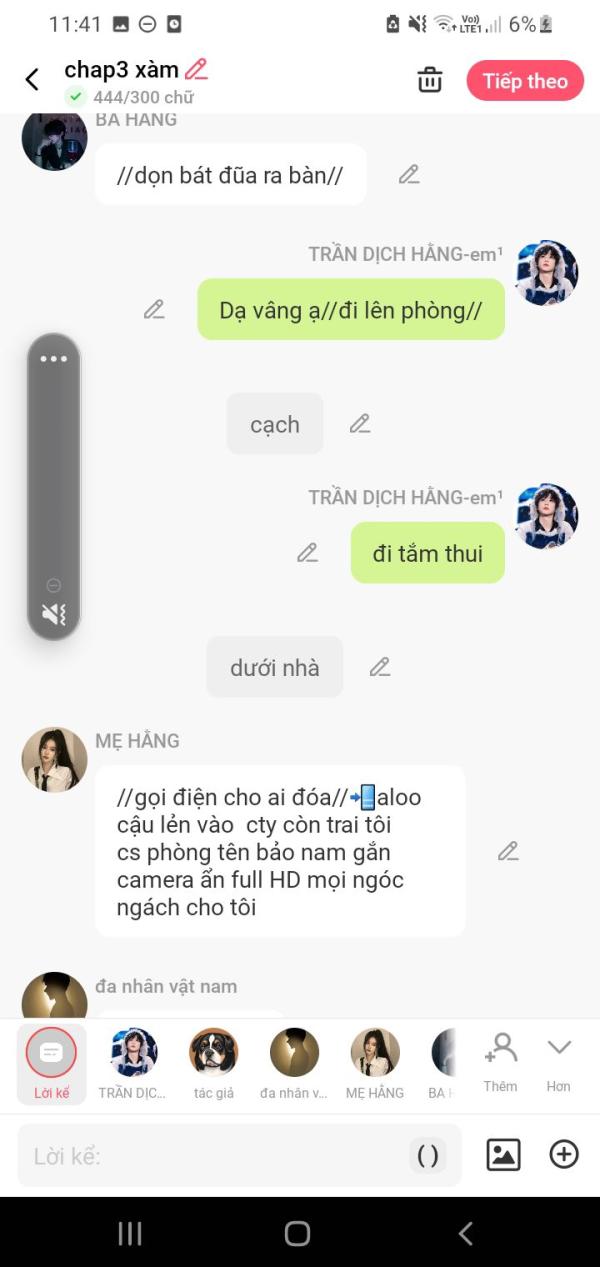Continue with the Tiếp theo button
Image resolution: width=600 pixels, height=1267 pixels.
(x=525, y=81)
